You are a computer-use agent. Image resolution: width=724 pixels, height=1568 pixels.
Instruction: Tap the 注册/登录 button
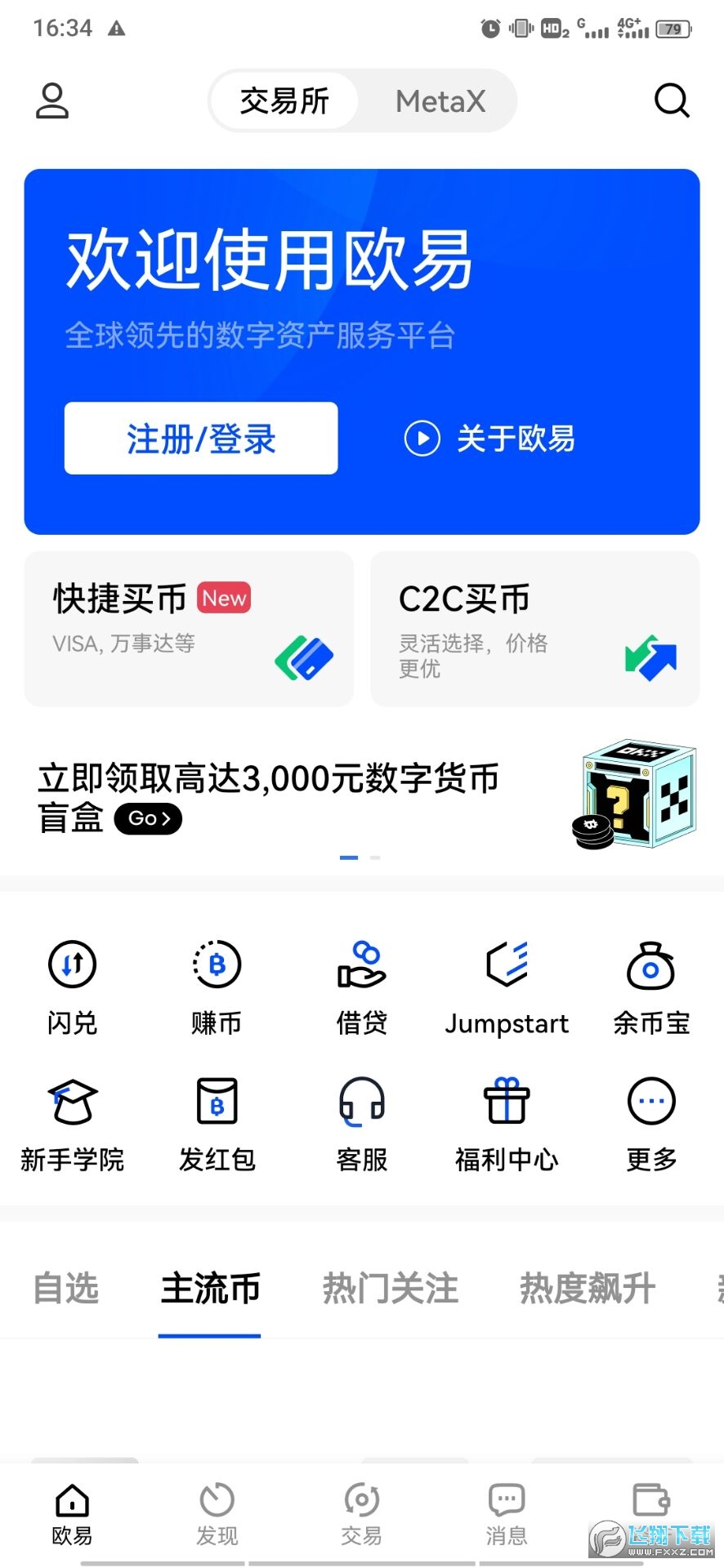[x=200, y=439]
